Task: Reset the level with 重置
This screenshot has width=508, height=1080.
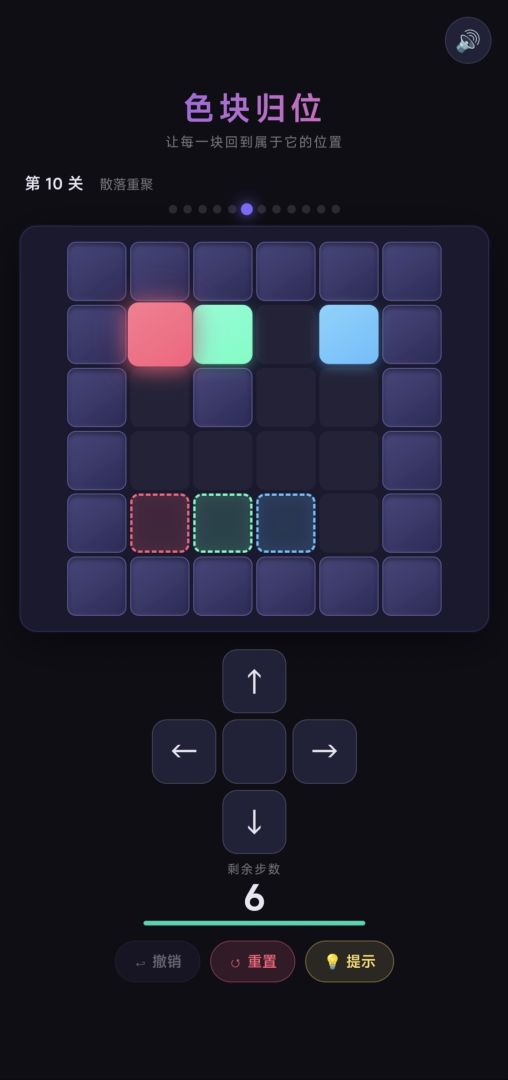Action: [x=253, y=962]
